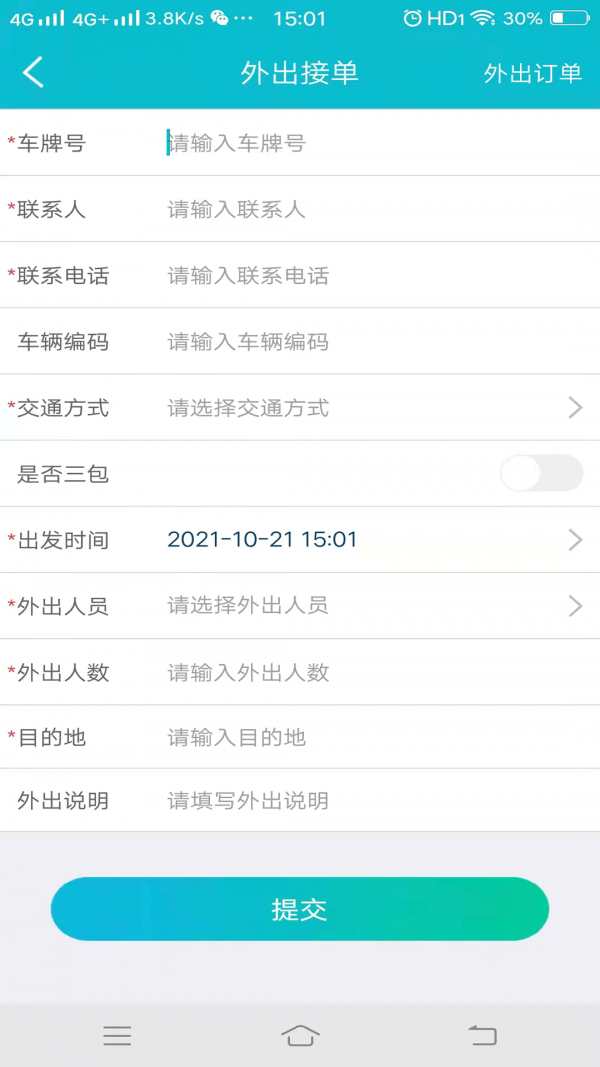Viewport: 600px width, 1067px height.
Task: Choose 外出人员 from the selector
Action: (x=370, y=605)
